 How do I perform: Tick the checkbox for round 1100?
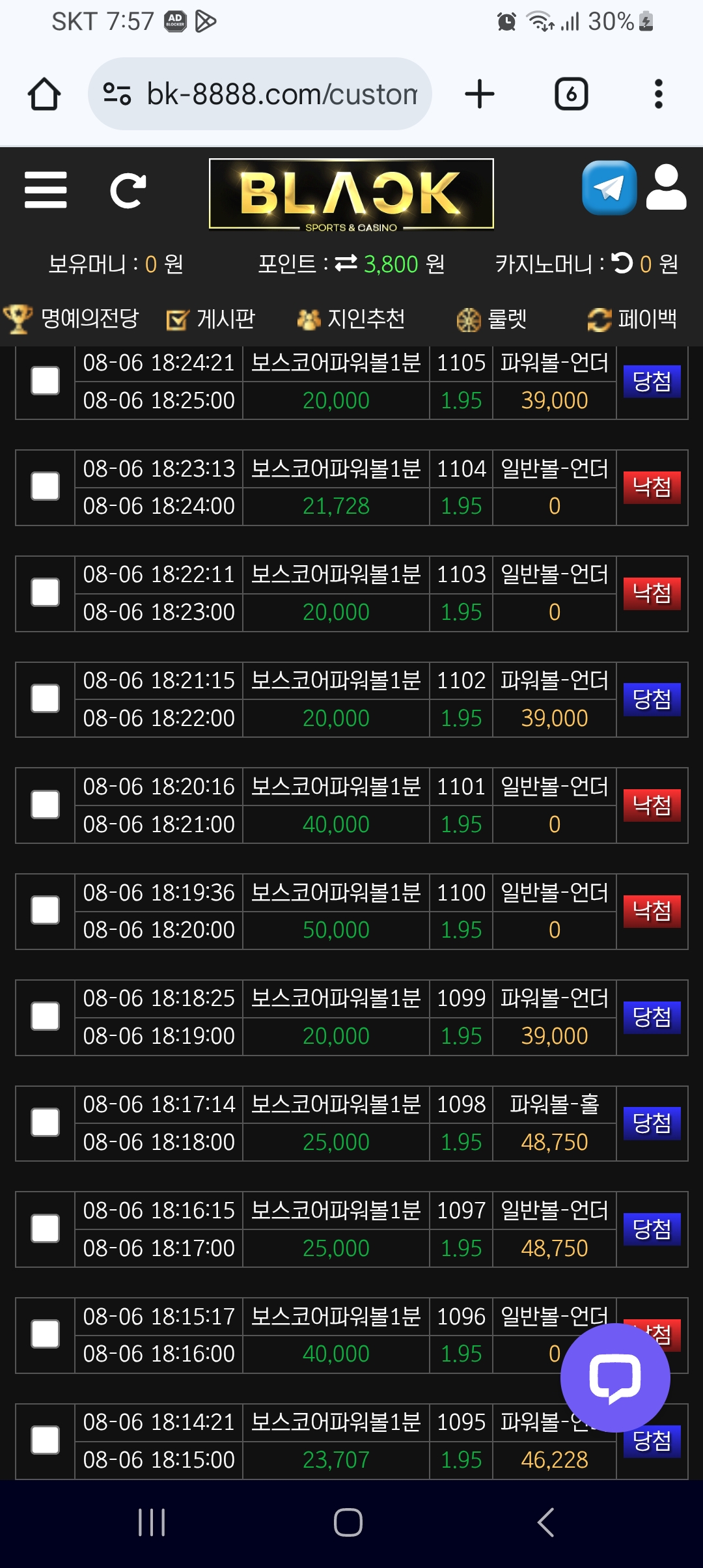pos(46,910)
